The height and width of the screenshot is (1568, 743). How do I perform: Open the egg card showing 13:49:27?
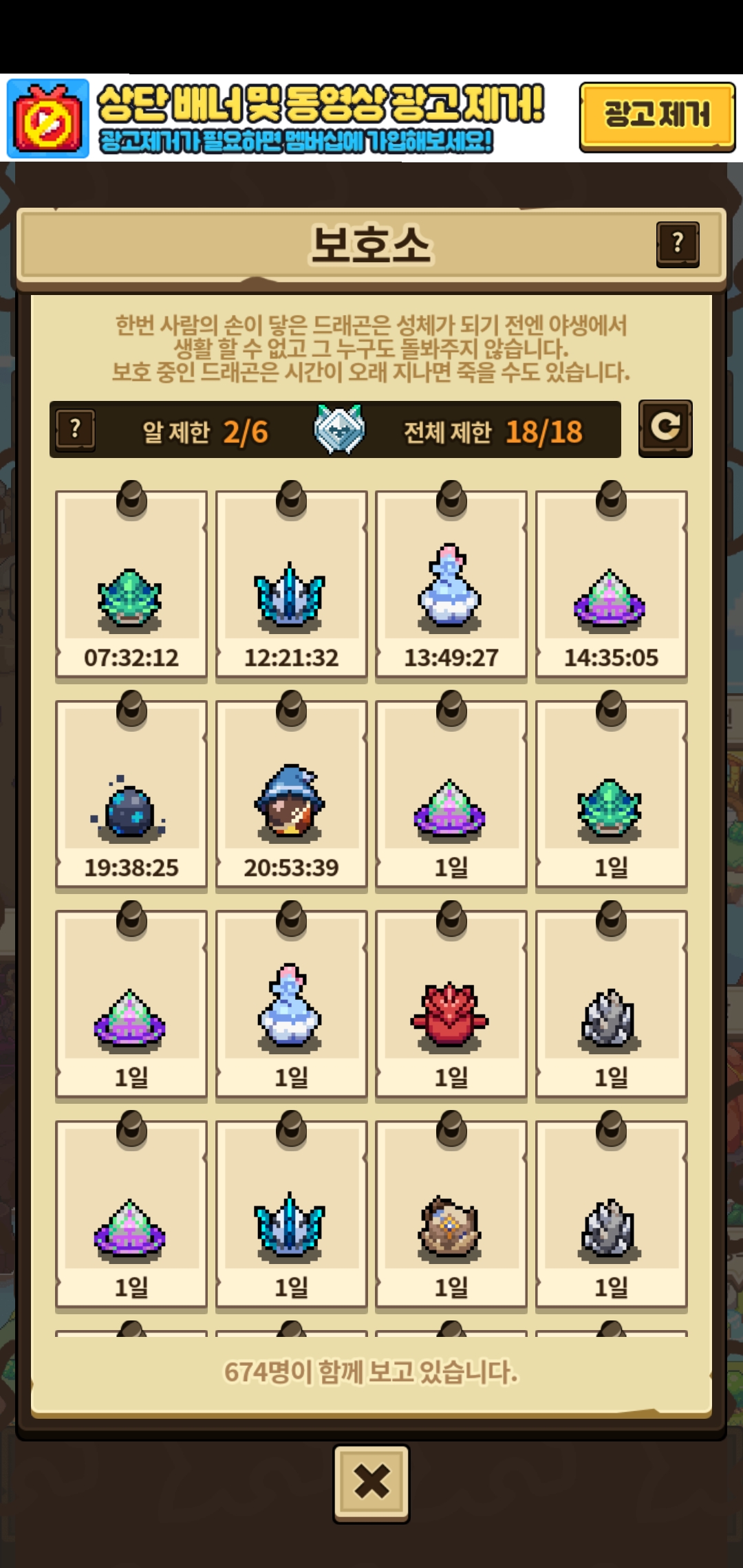[x=451, y=585]
